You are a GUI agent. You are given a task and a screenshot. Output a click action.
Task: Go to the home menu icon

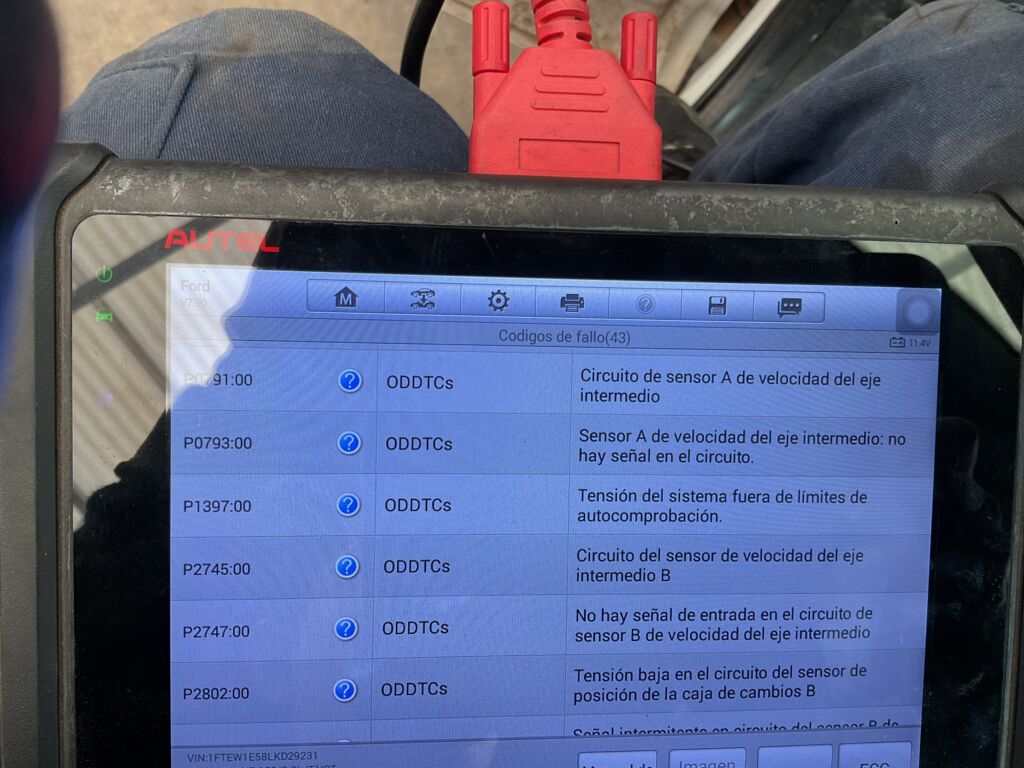(x=345, y=299)
